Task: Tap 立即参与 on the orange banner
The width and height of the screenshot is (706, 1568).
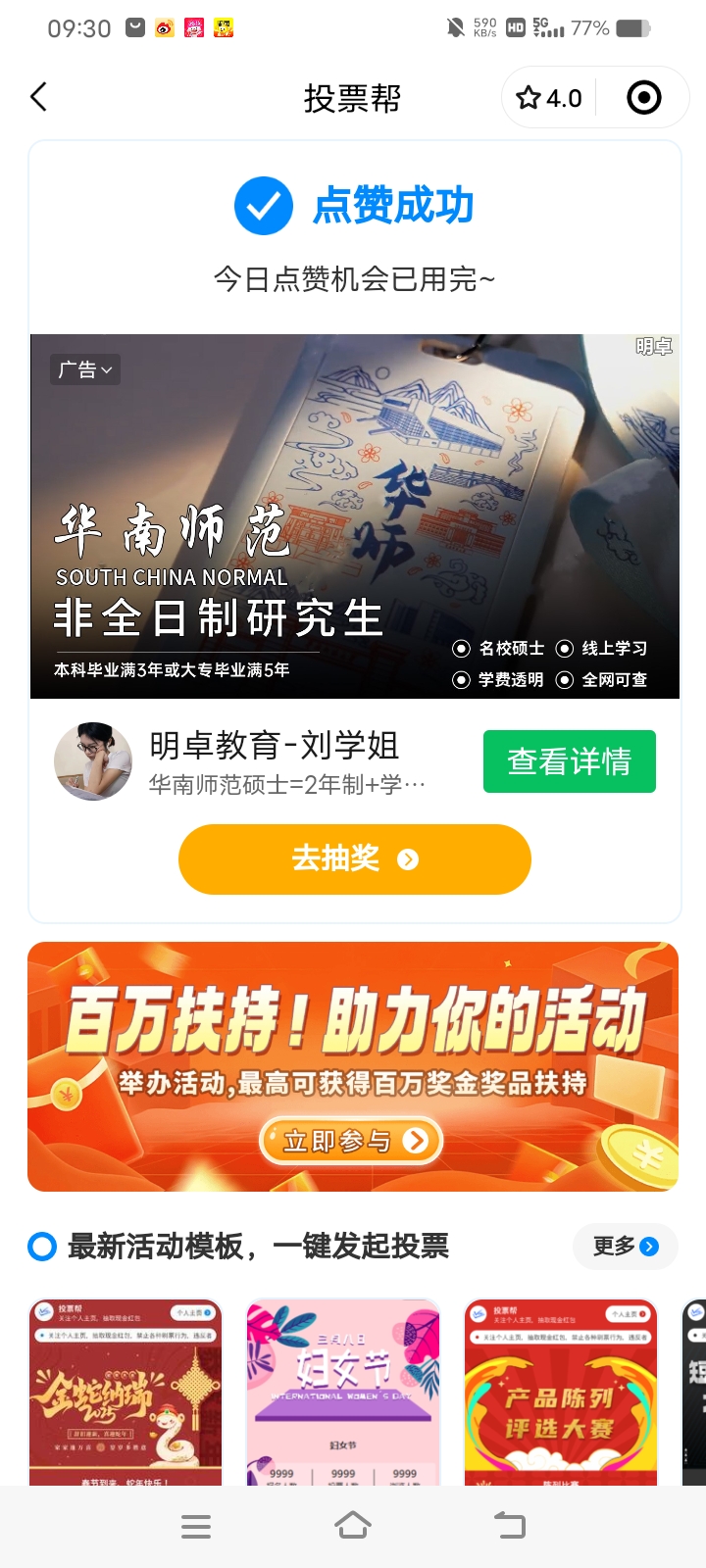Action: (x=352, y=1141)
